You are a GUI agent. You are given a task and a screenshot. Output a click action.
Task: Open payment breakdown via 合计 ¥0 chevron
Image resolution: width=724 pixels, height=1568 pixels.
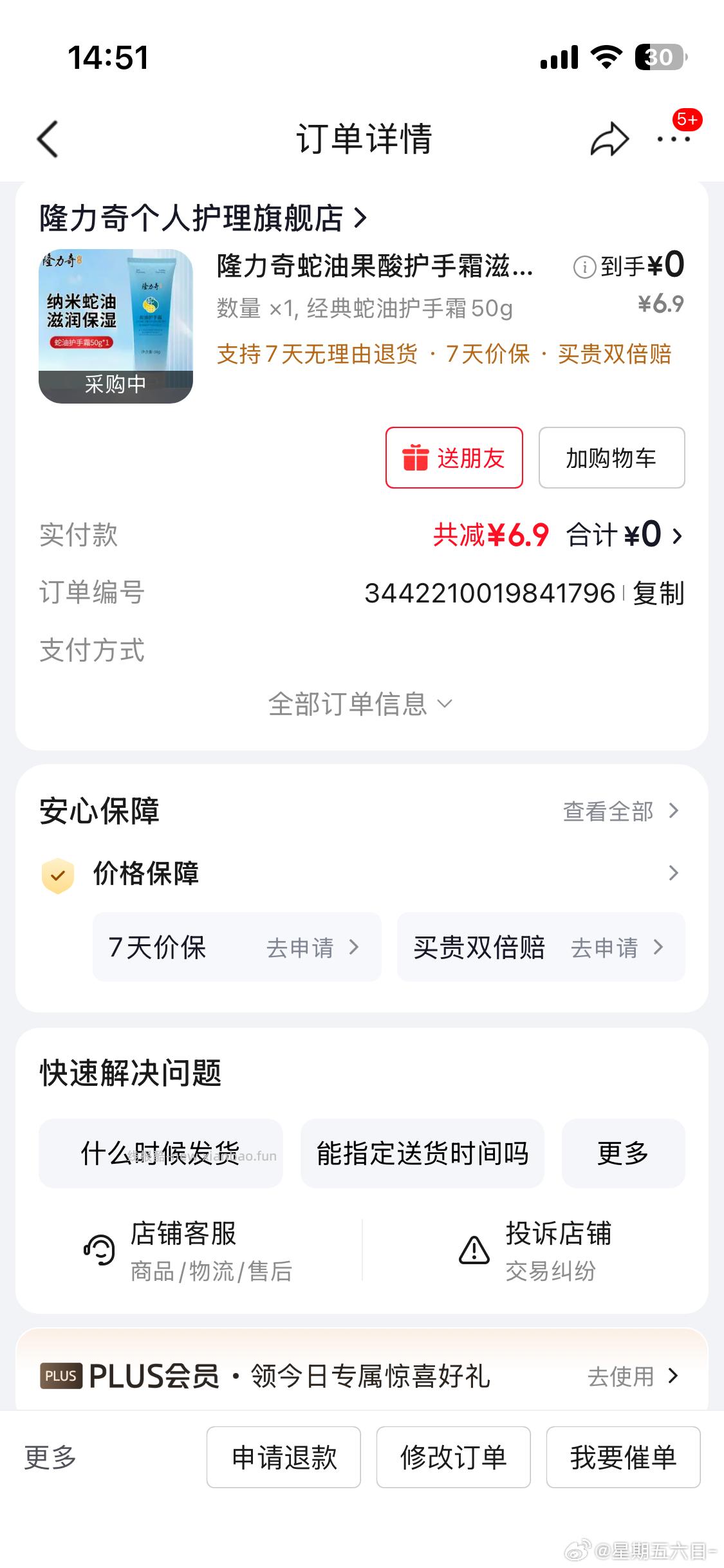coord(675,536)
